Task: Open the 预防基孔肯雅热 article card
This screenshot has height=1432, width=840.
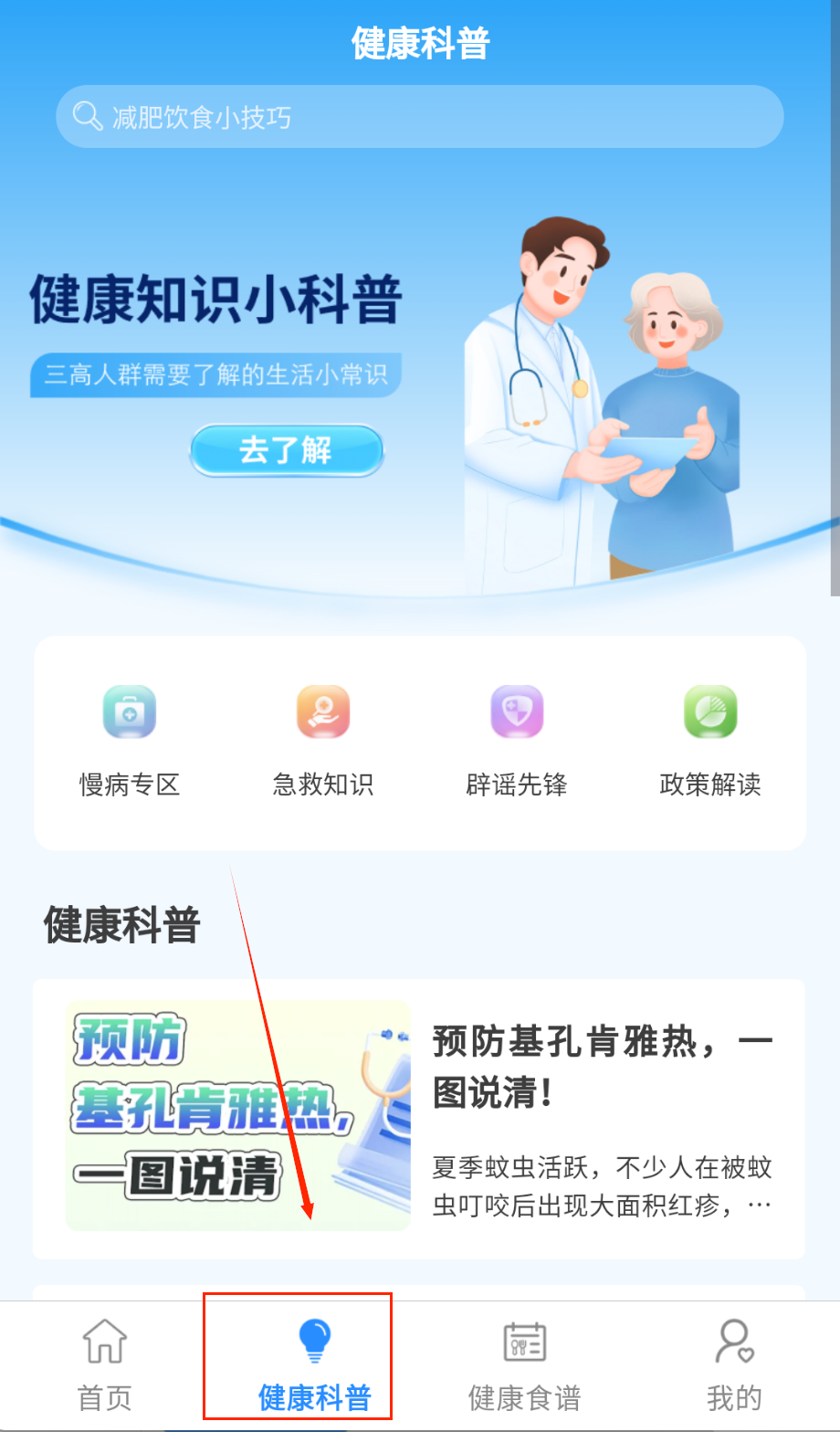Action: (419, 1118)
